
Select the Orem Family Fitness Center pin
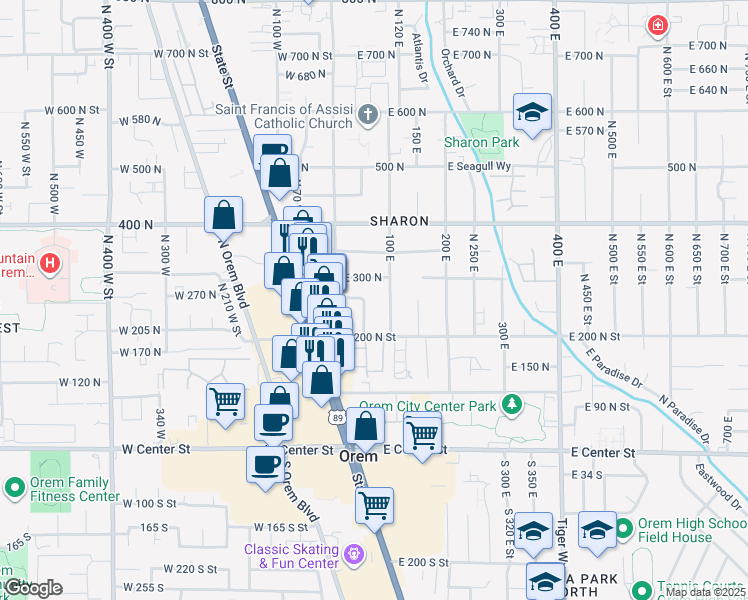[14, 488]
